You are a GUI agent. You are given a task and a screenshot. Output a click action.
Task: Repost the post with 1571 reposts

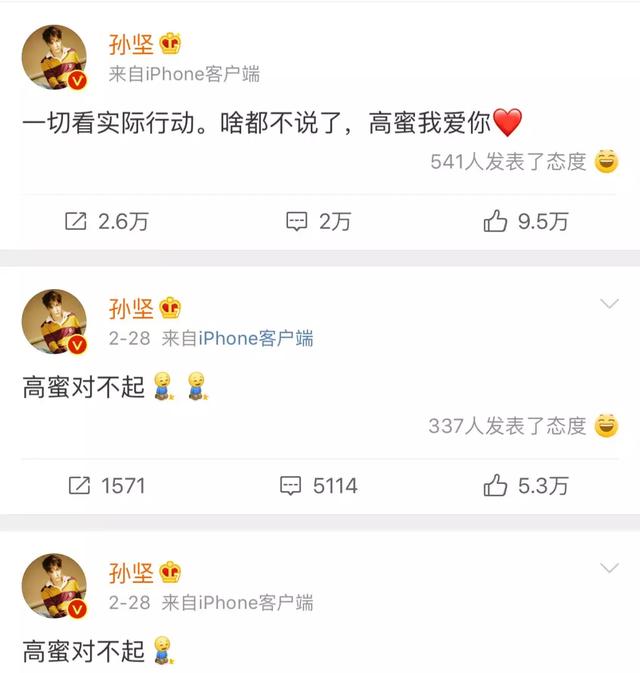[x=105, y=486]
